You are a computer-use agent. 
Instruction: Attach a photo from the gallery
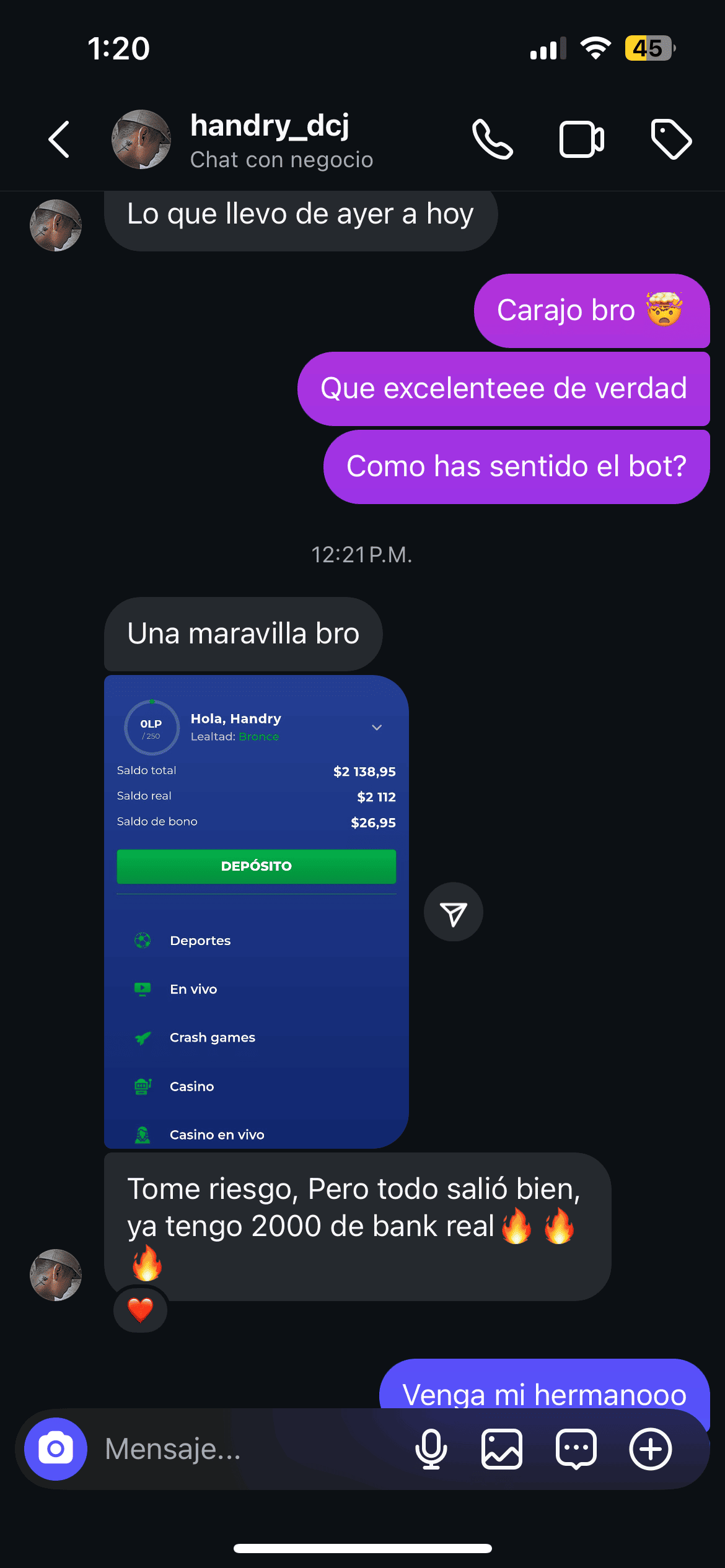coord(502,1449)
